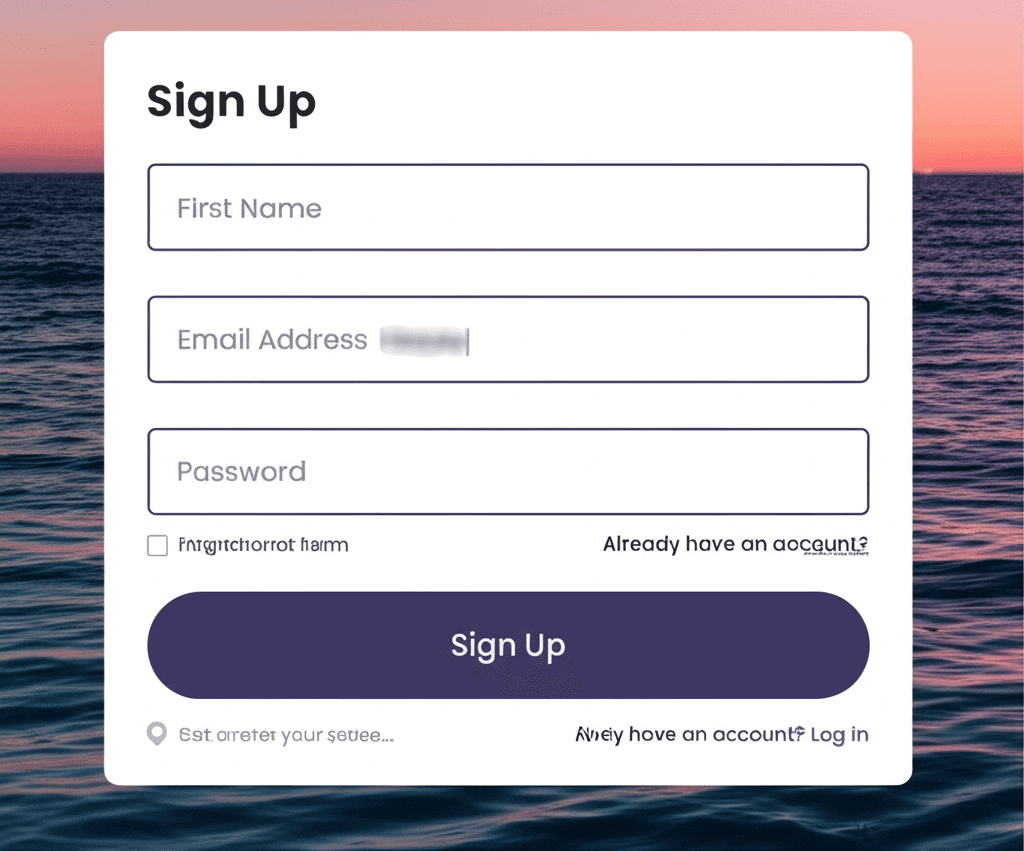Focus the First Name field
Image resolution: width=1024 pixels, height=851 pixels.
click(x=508, y=208)
